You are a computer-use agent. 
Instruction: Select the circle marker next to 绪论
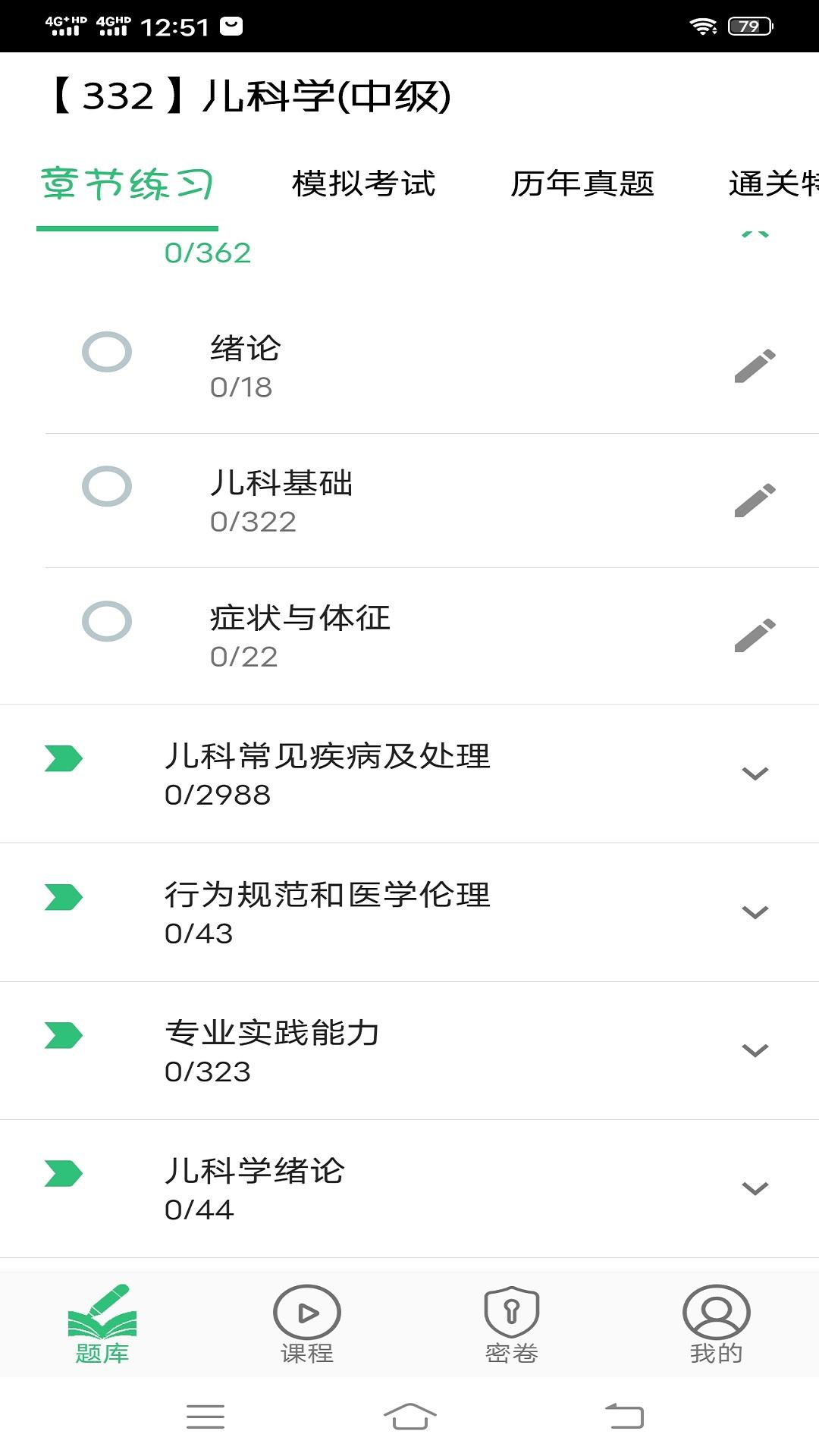pos(108,353)
